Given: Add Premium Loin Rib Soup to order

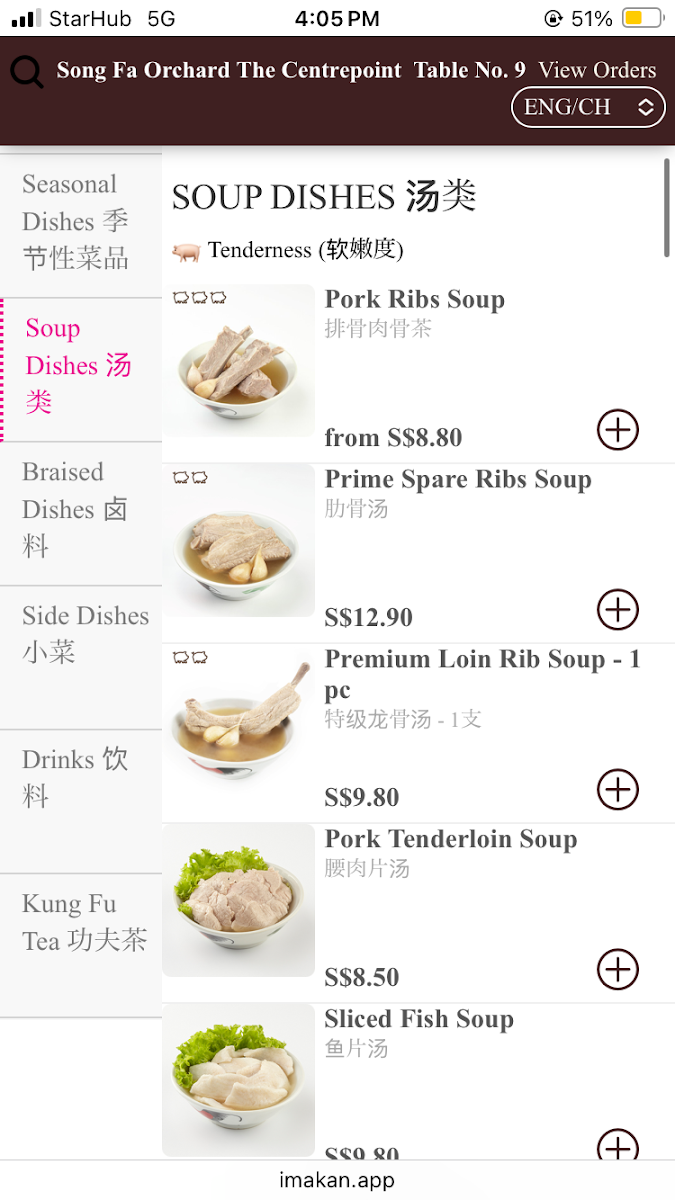Looking at the screenshot, I should (x=618, y=790).
